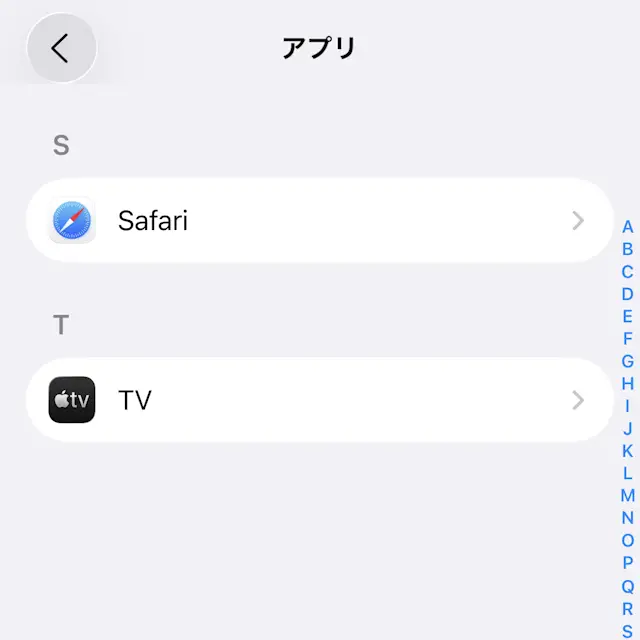Jump to letter B in the index
This screenshot has height=640, width=640.
click(627, 249)
